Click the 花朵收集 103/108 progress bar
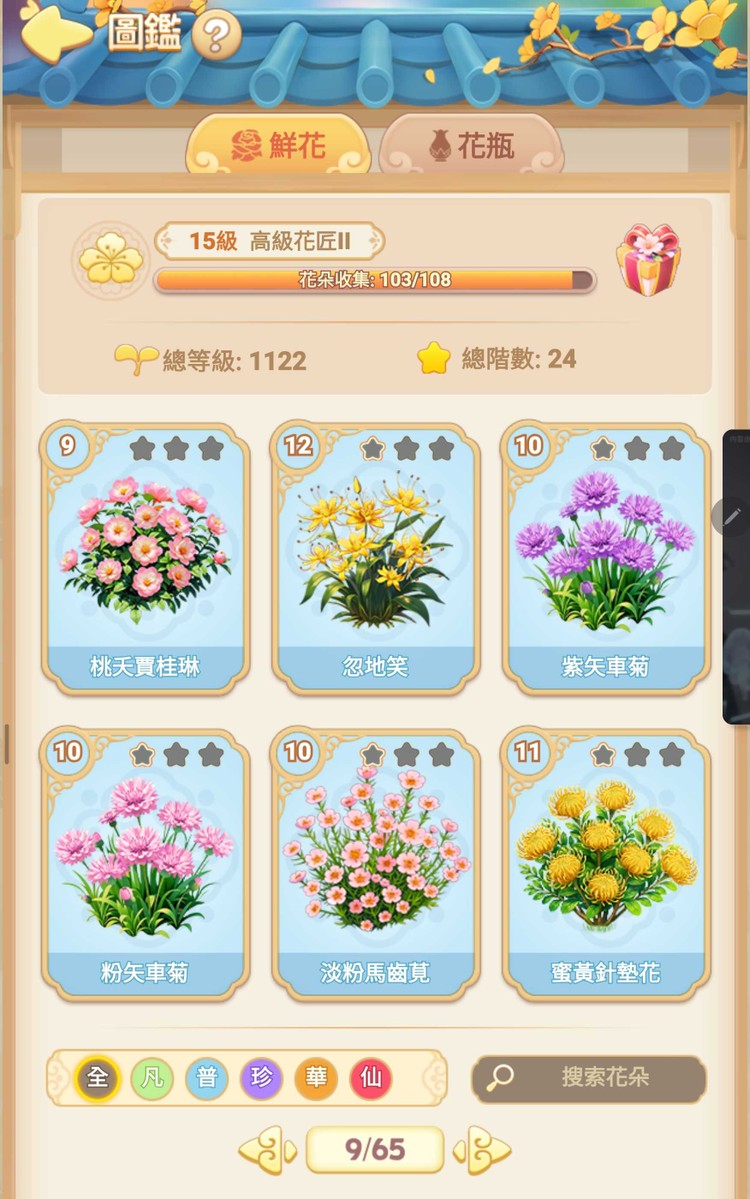 (x=375, y=281)
